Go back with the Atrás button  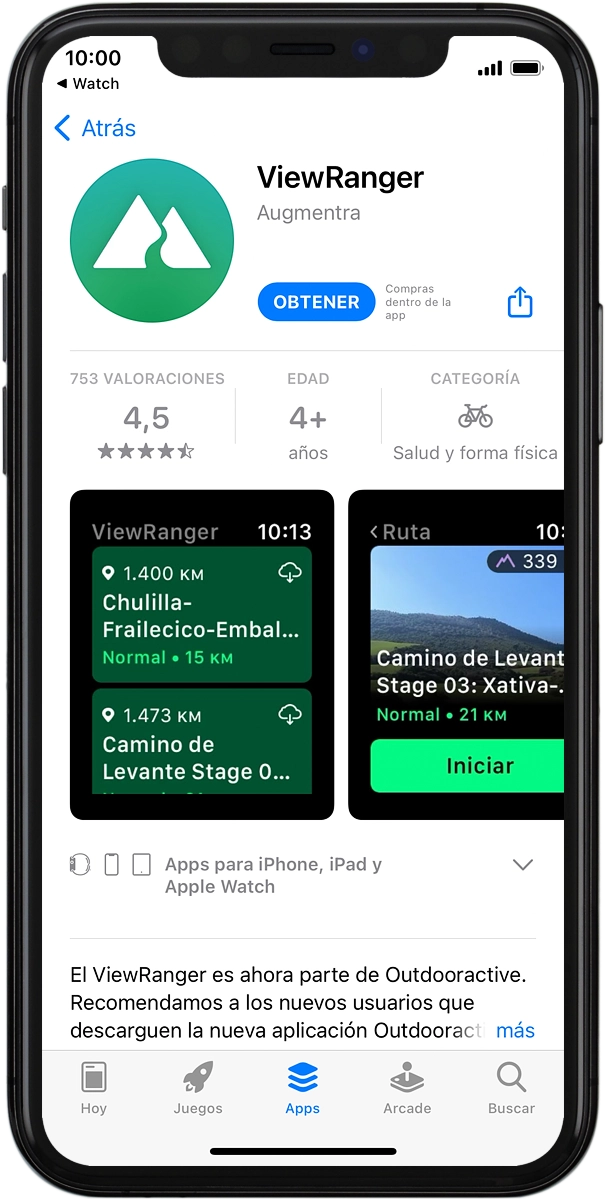[95, 128]
